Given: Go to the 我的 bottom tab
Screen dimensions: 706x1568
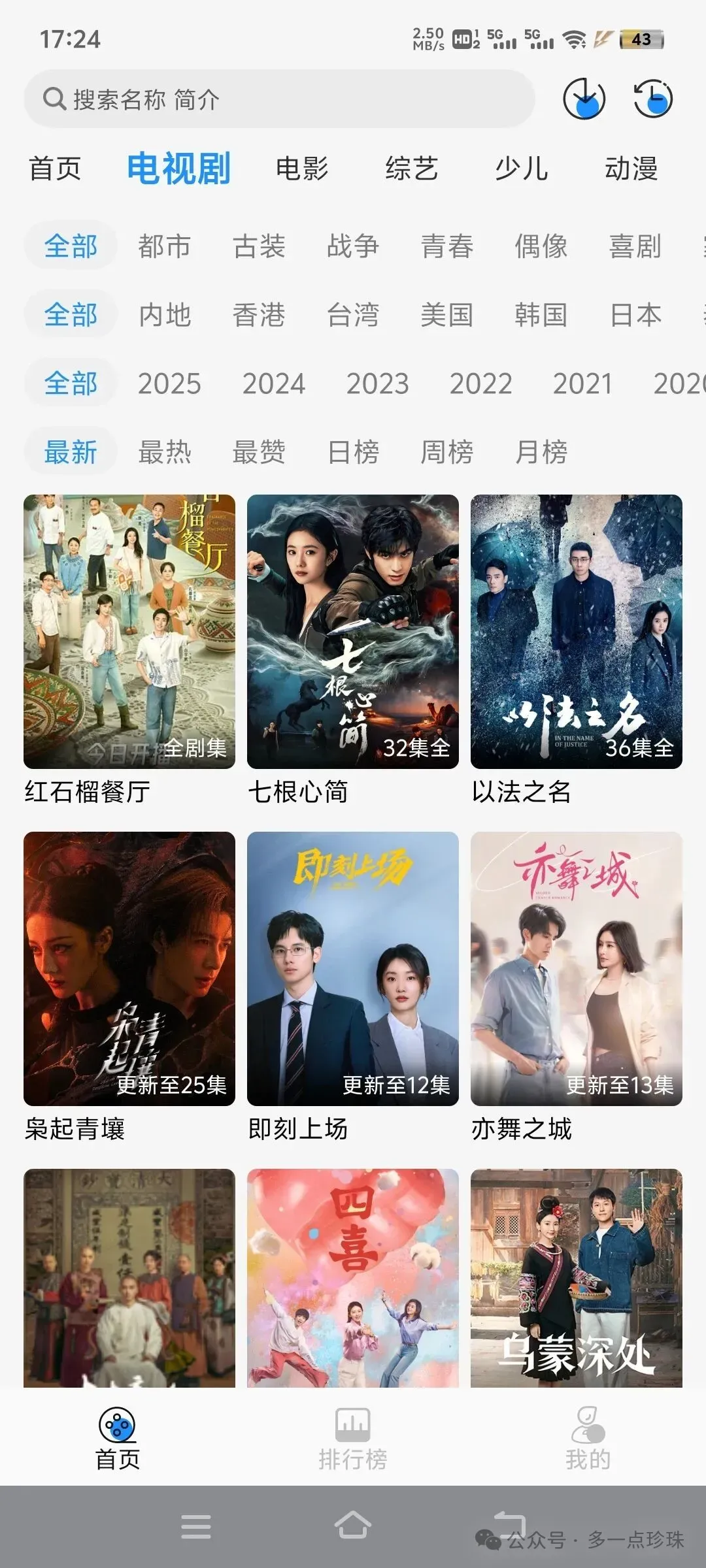Looking at the screenshot, I should click(x=588, y=1437).
